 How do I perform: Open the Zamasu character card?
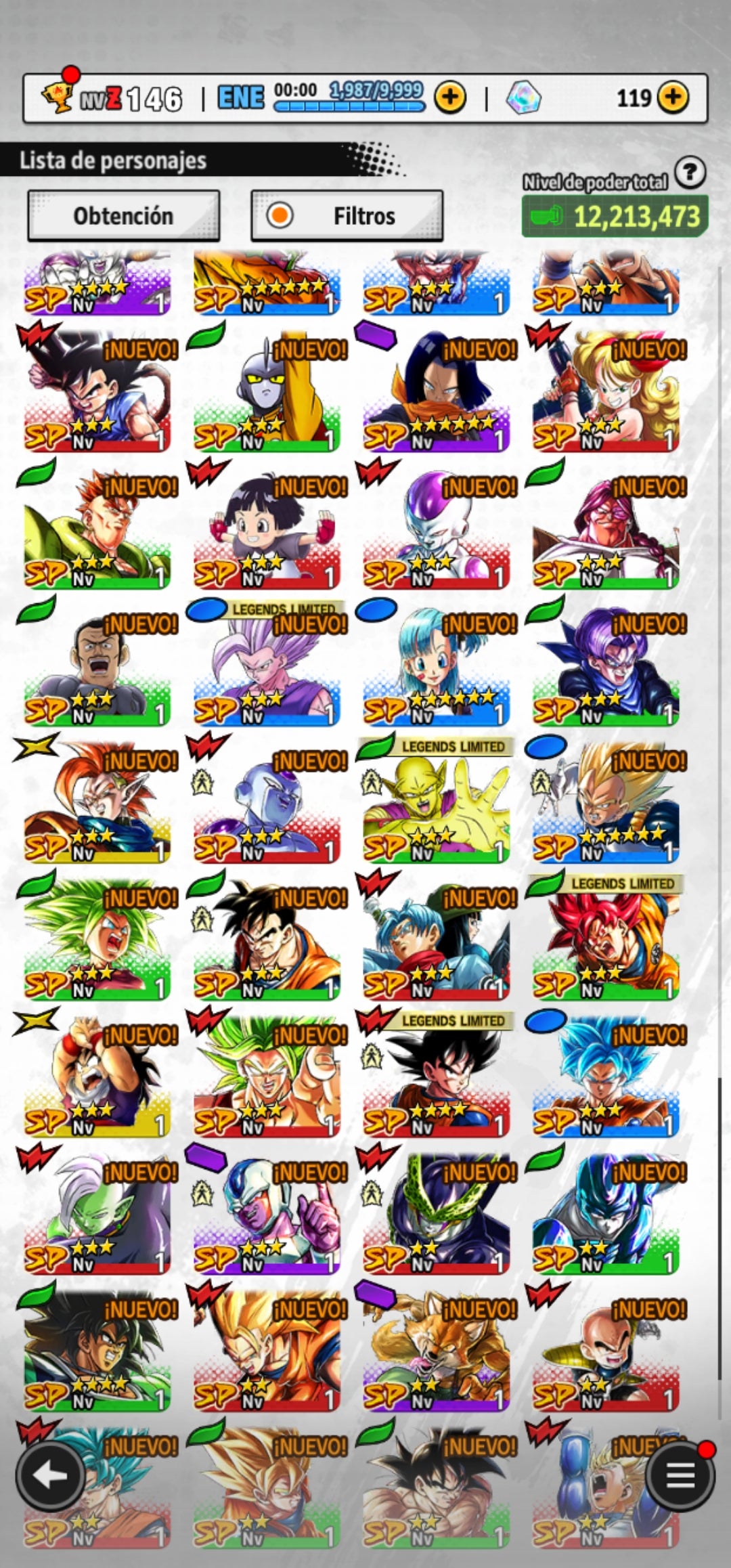[x=97, y=1216]
